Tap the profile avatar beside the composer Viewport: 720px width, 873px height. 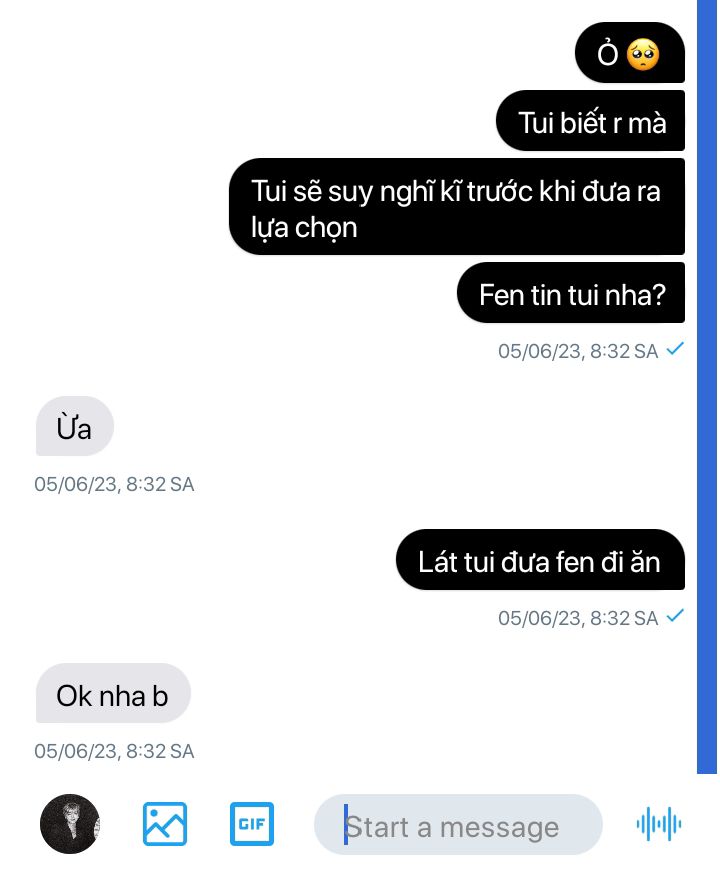coord(70,824)
